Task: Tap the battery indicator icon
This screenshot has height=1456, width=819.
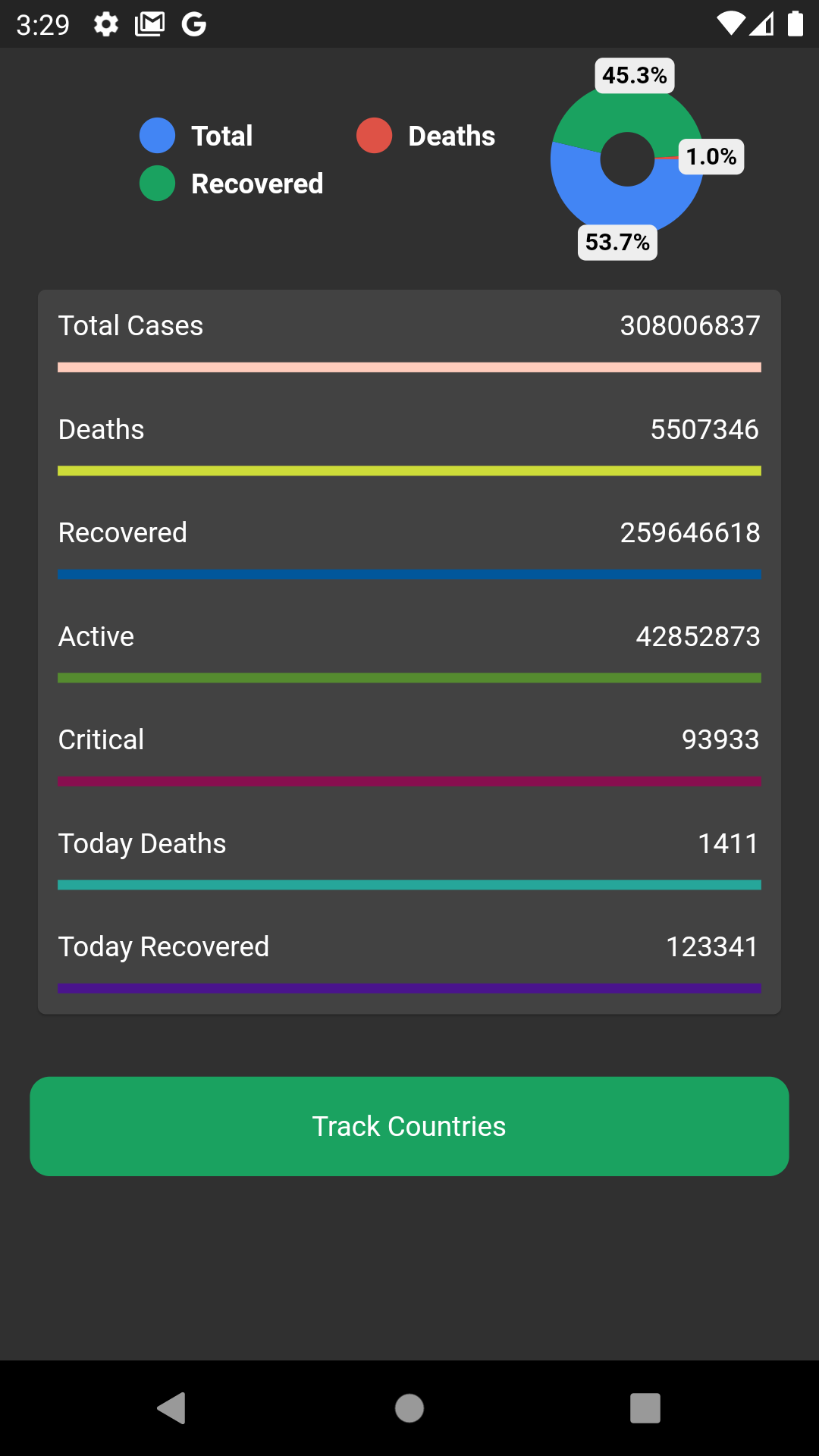Action: pyautogui.click(x=795, y=24)
